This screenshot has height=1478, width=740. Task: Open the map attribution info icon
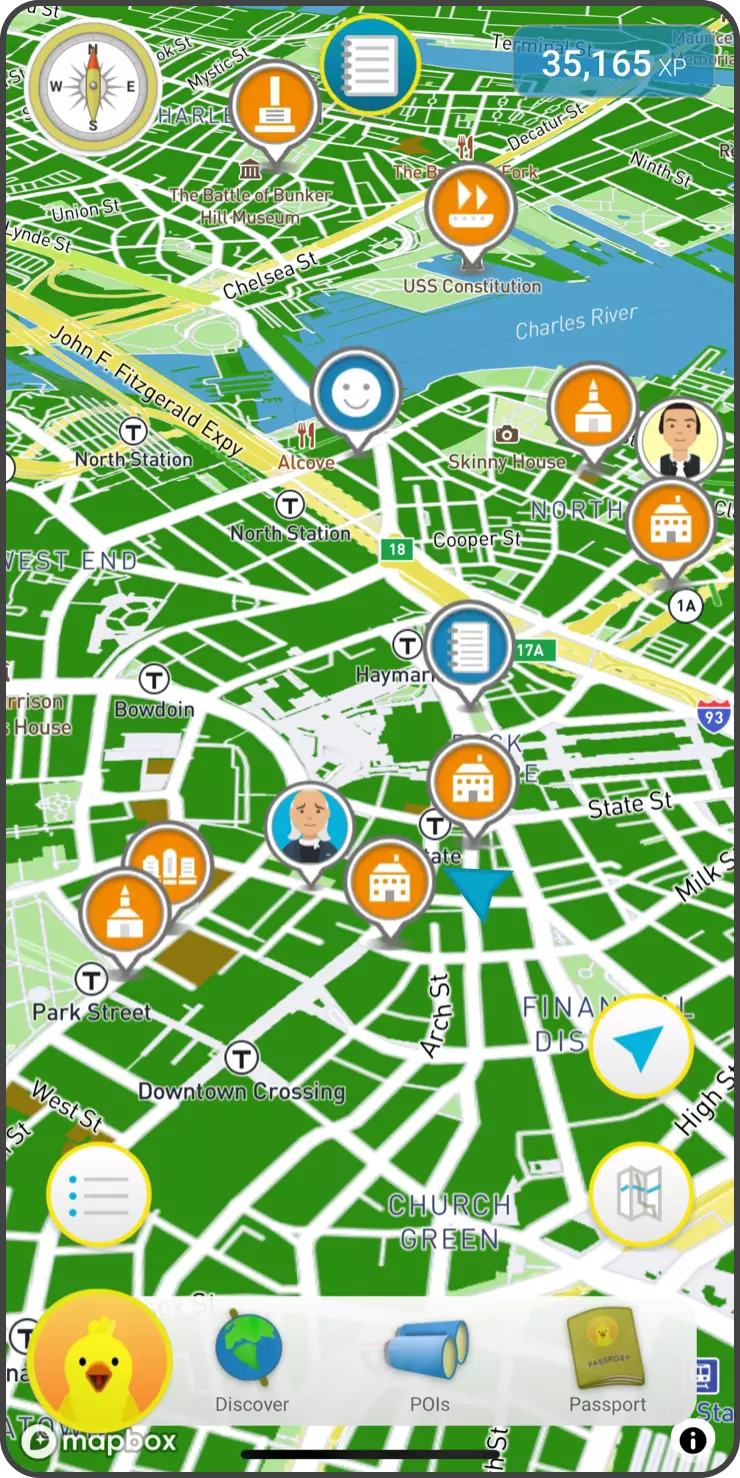point(693,1440)
